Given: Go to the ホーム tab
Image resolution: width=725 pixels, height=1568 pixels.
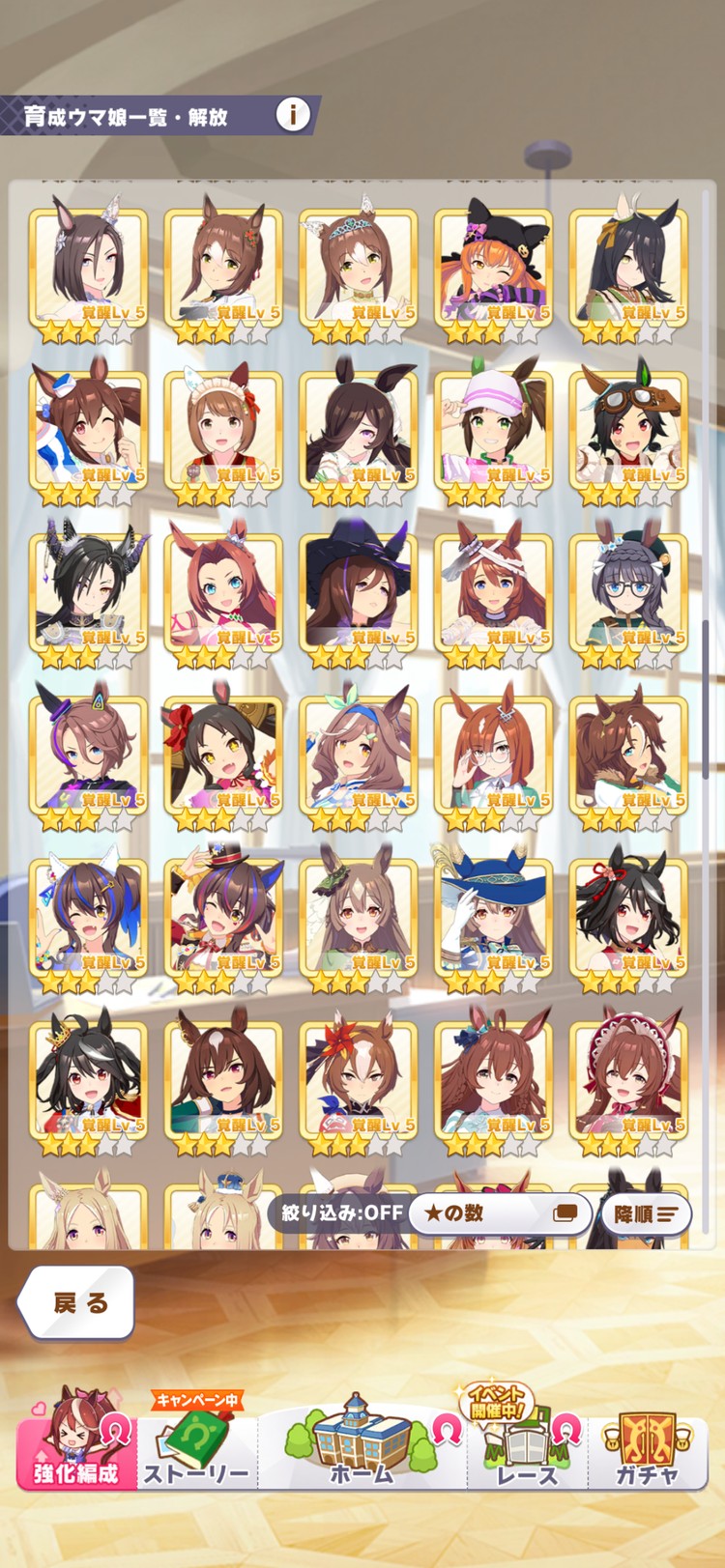Looking at the screenshot, I should click(362, 1442).
